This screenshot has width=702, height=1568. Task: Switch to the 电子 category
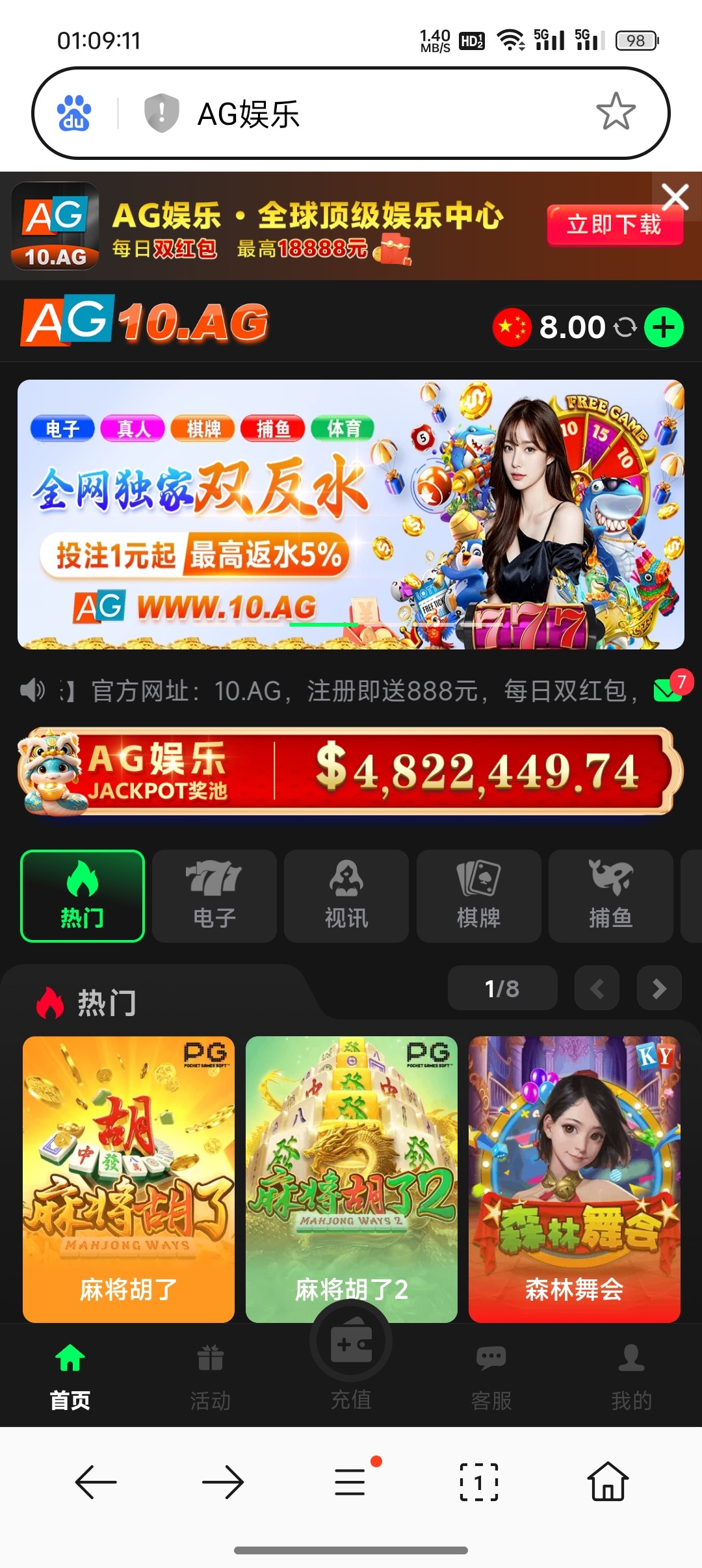pyautogui.click(x=214, y=896)
